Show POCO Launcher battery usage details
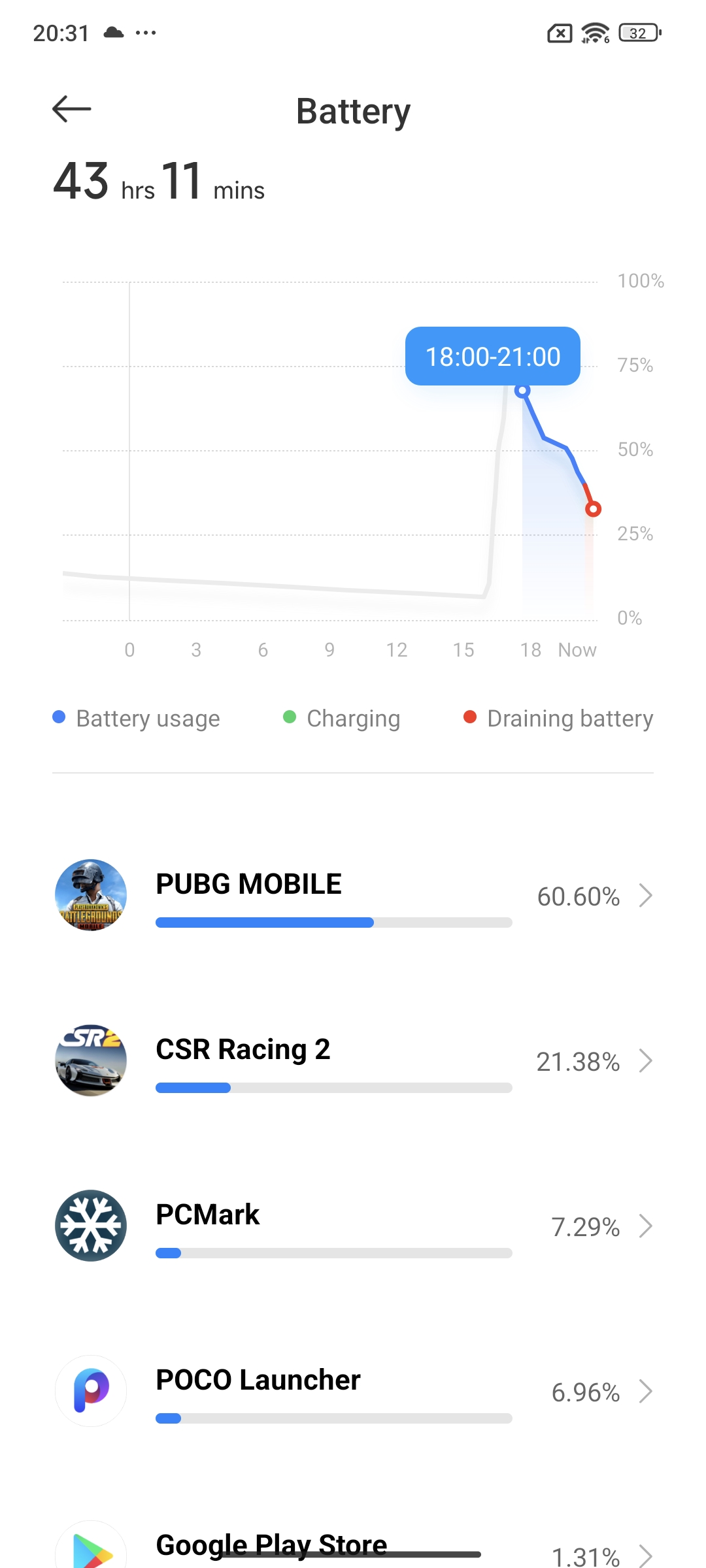This screenshot has width=706, height=1568. (353, 1392)
